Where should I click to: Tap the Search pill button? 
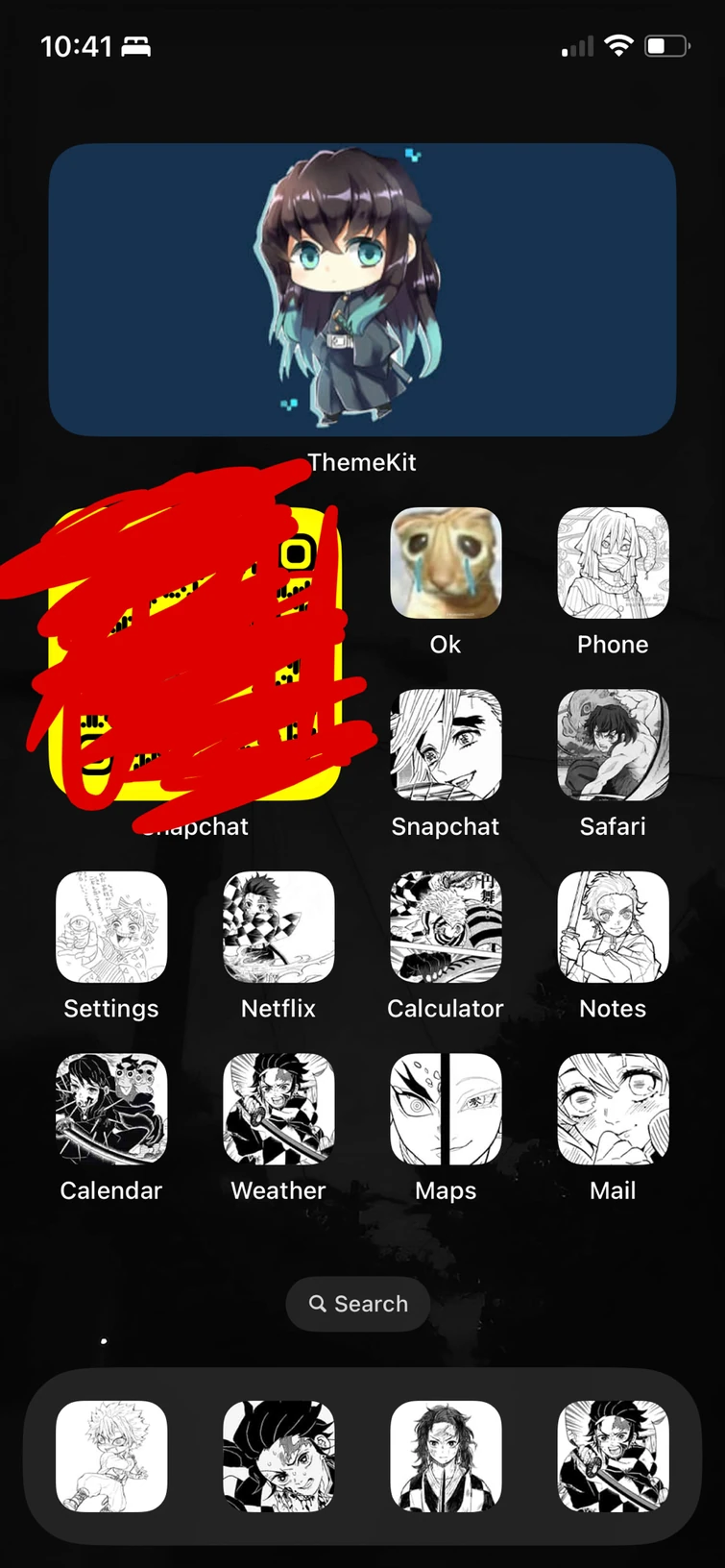[357, 1304]
